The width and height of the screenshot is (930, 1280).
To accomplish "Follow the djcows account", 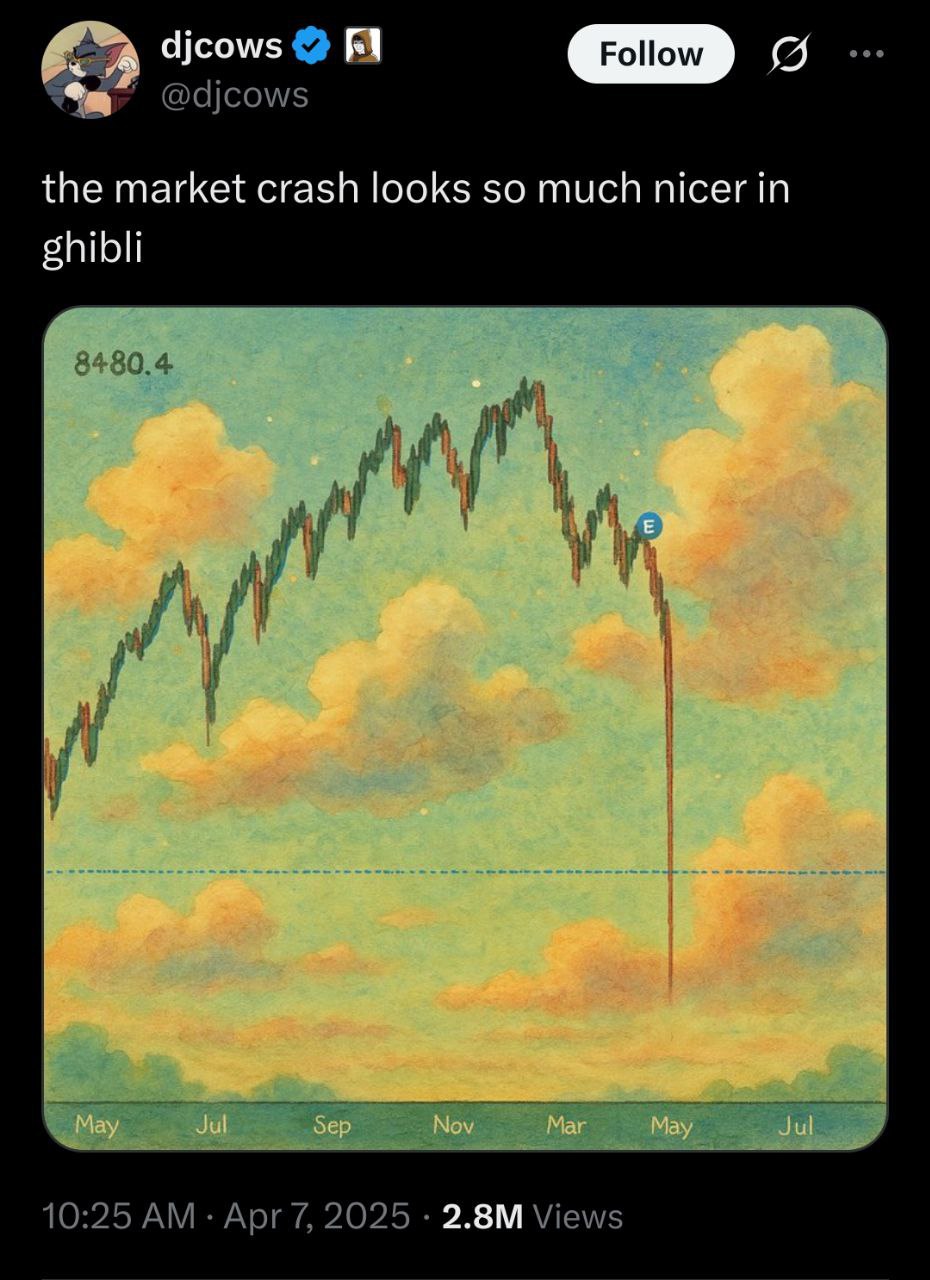I will pos(650,54).
